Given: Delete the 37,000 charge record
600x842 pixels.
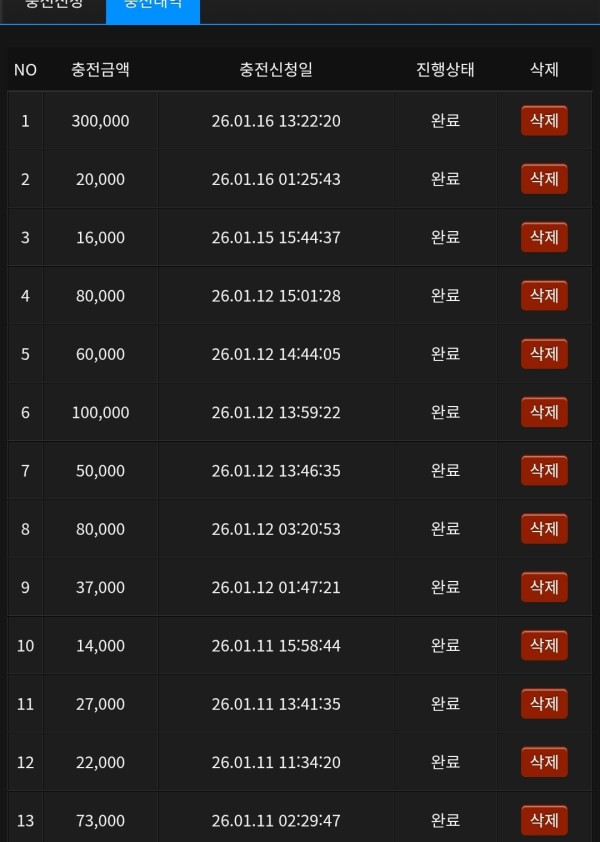Looking at the screenshot, I should click(544, 587).
